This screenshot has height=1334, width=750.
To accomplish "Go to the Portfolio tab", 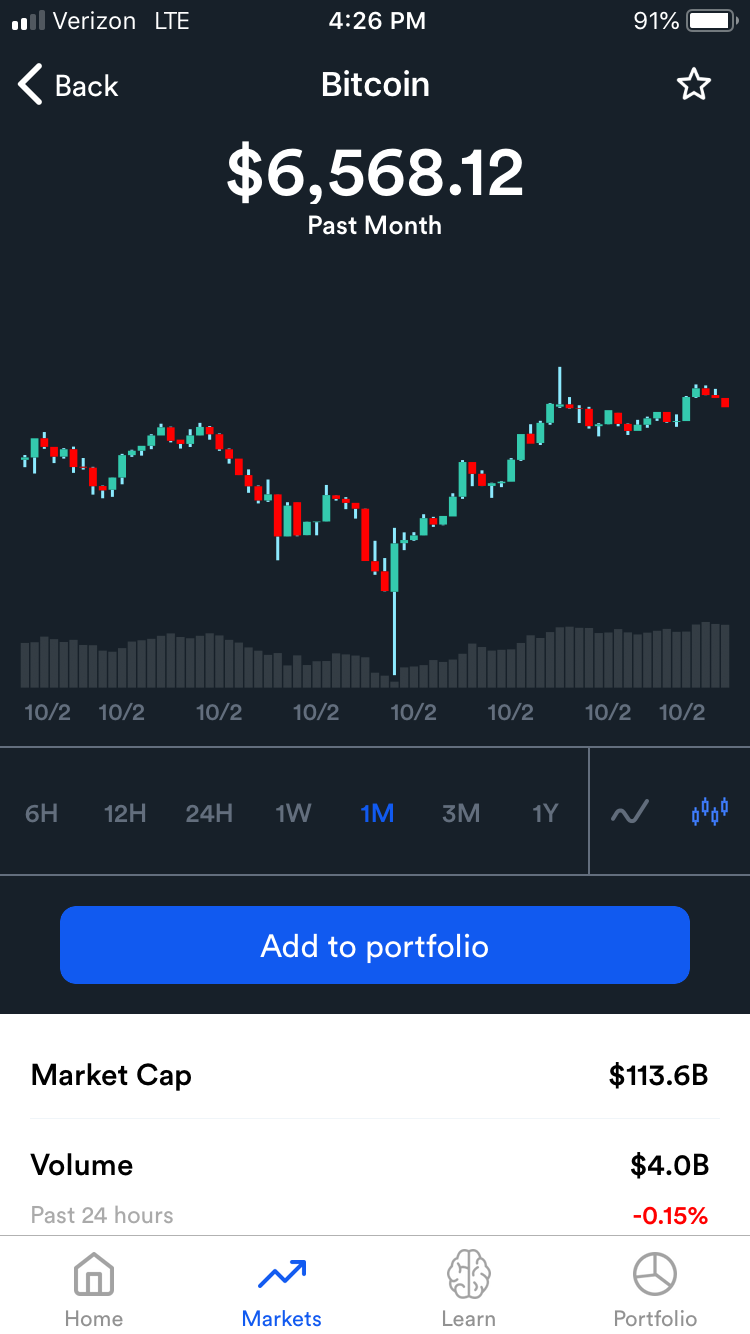I will (x=655, y=1290).
